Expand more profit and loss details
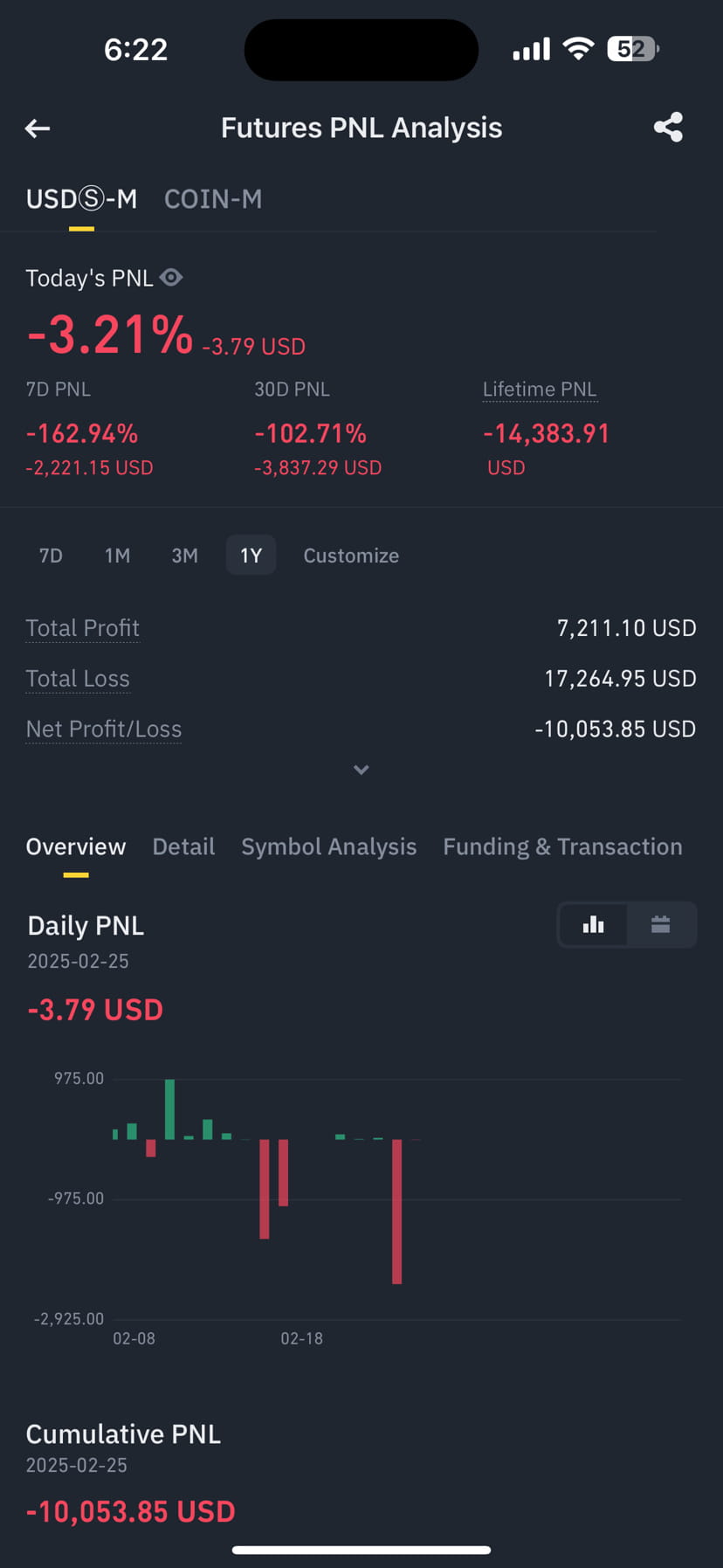Screen dimensions: 723x1568 pos(361,770)
